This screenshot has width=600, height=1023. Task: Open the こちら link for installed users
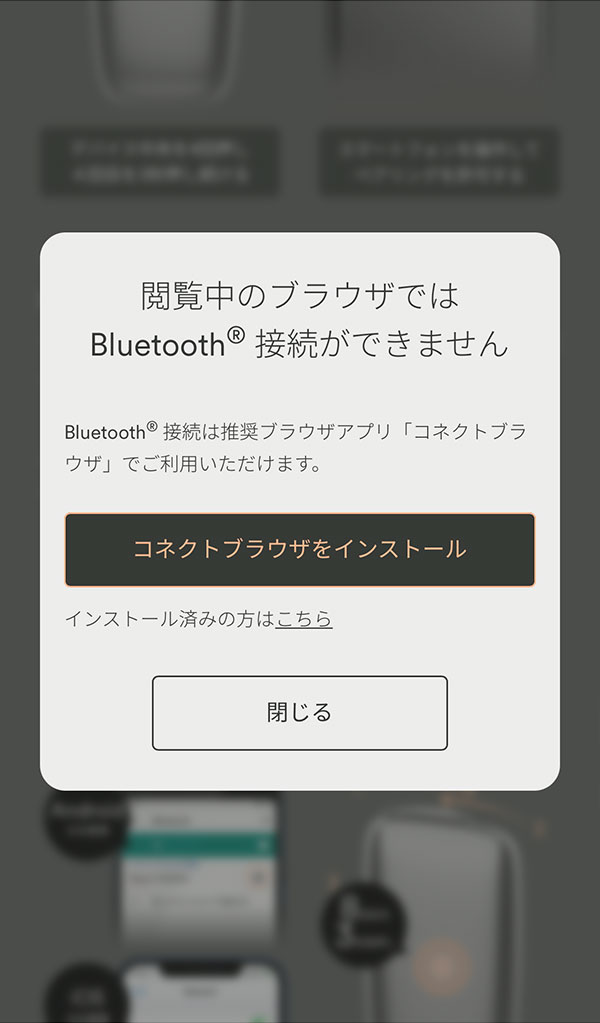tap(304, 619)
